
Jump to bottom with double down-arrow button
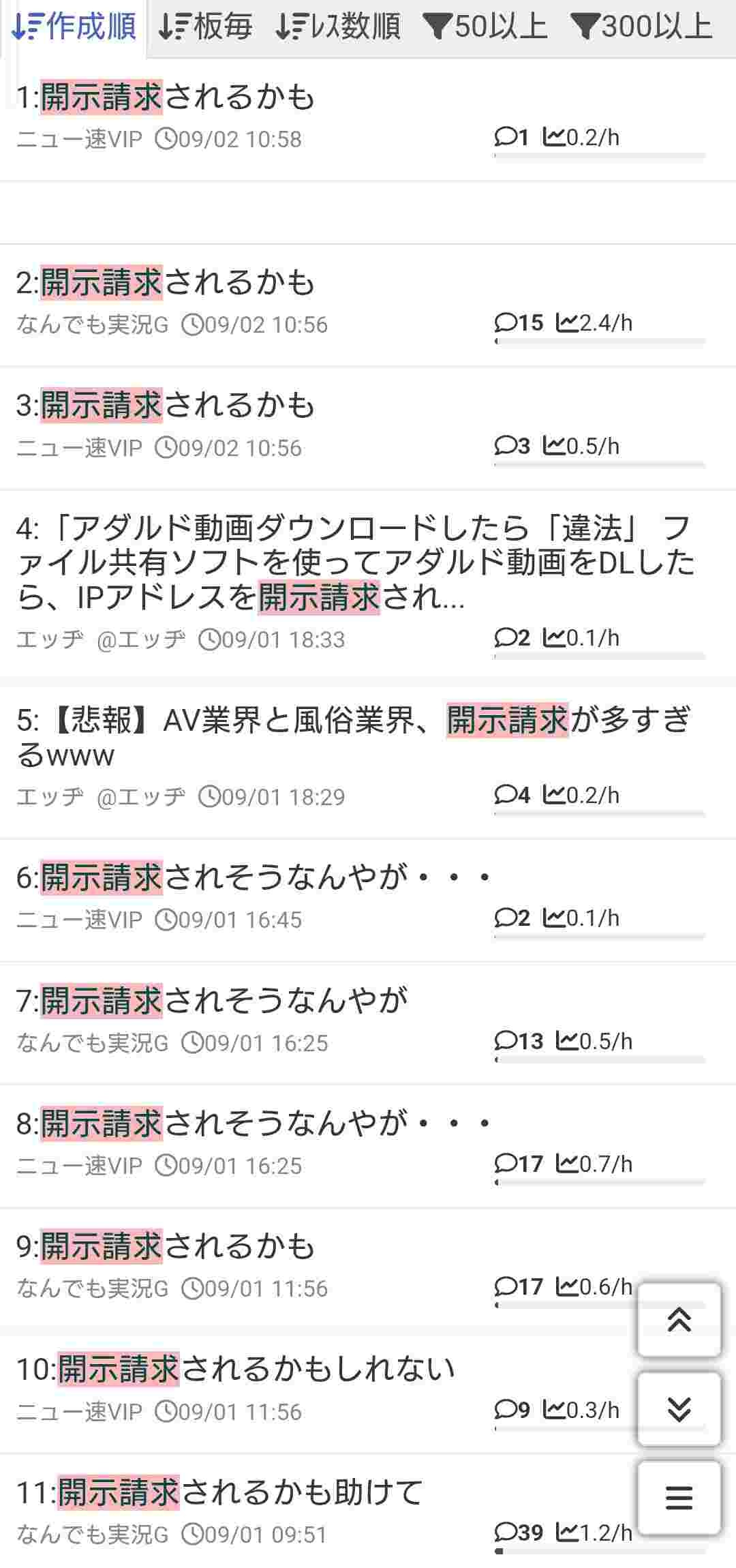[x=679, y=1408]
